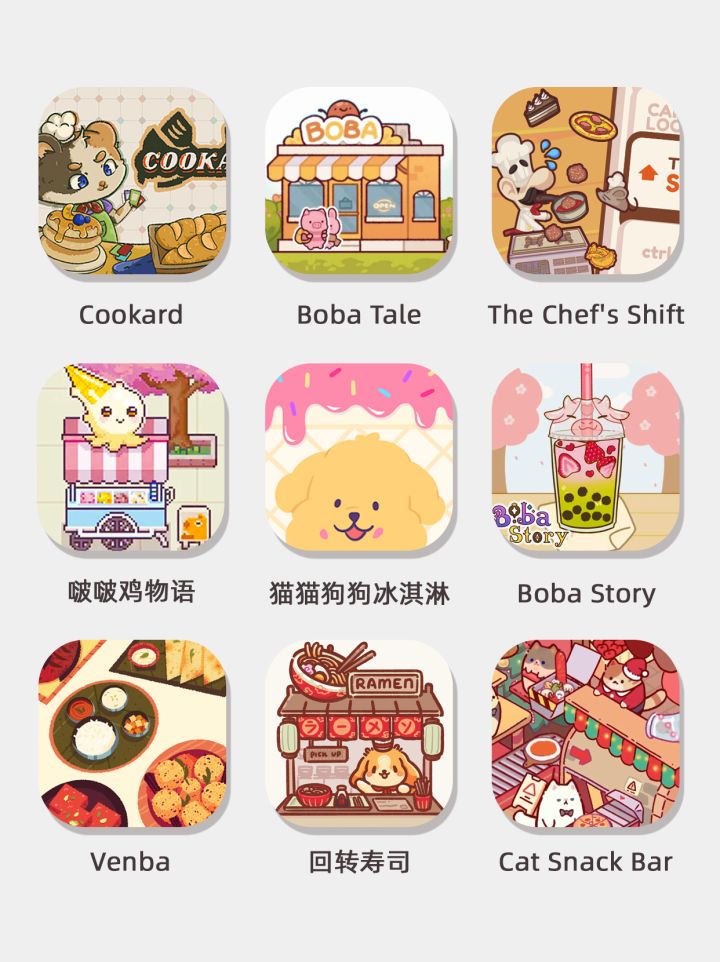The height and width of the screenshot is (962, 720).
Task: Click the Cat Snack Bar label
Action: coord(588,859)
